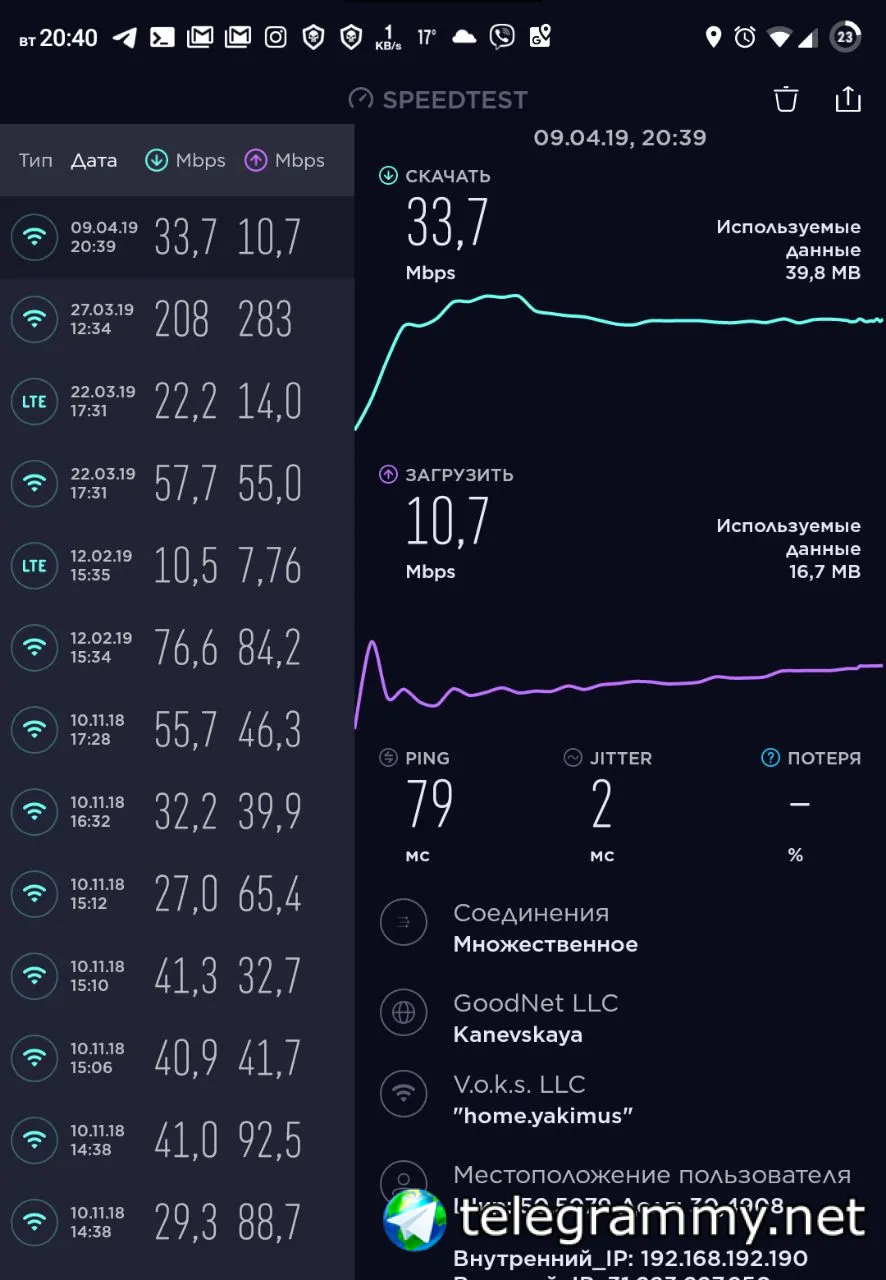The image size is (886, 1280).
Task: Open the 10.11.18 15:12 test result
Action: click(177, 894)
